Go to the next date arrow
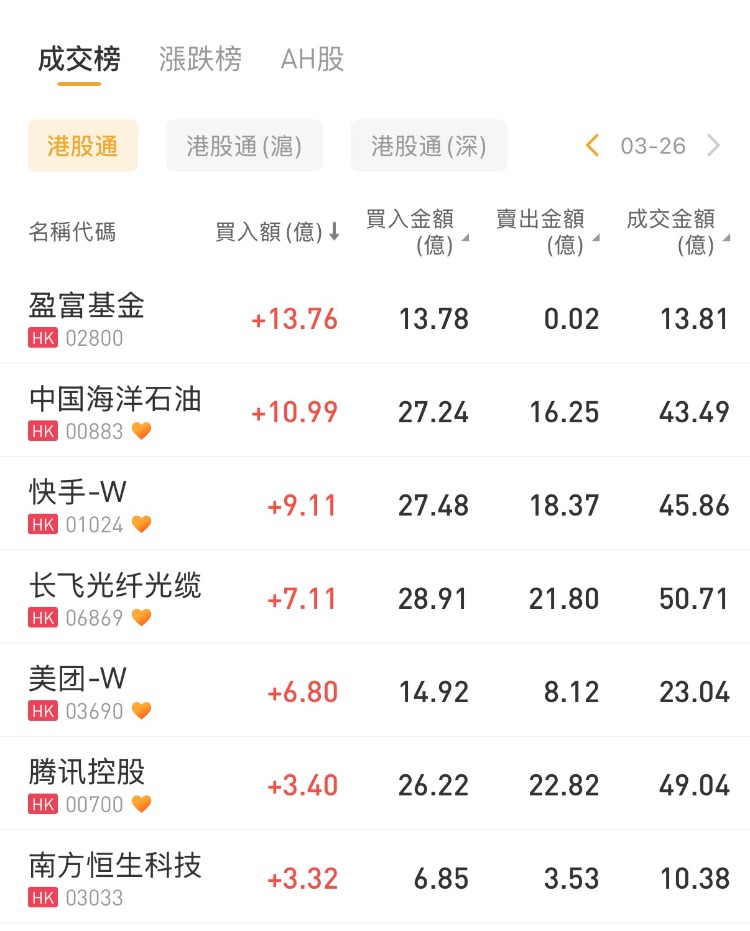The image size is (750, 931). pos(714,146)
